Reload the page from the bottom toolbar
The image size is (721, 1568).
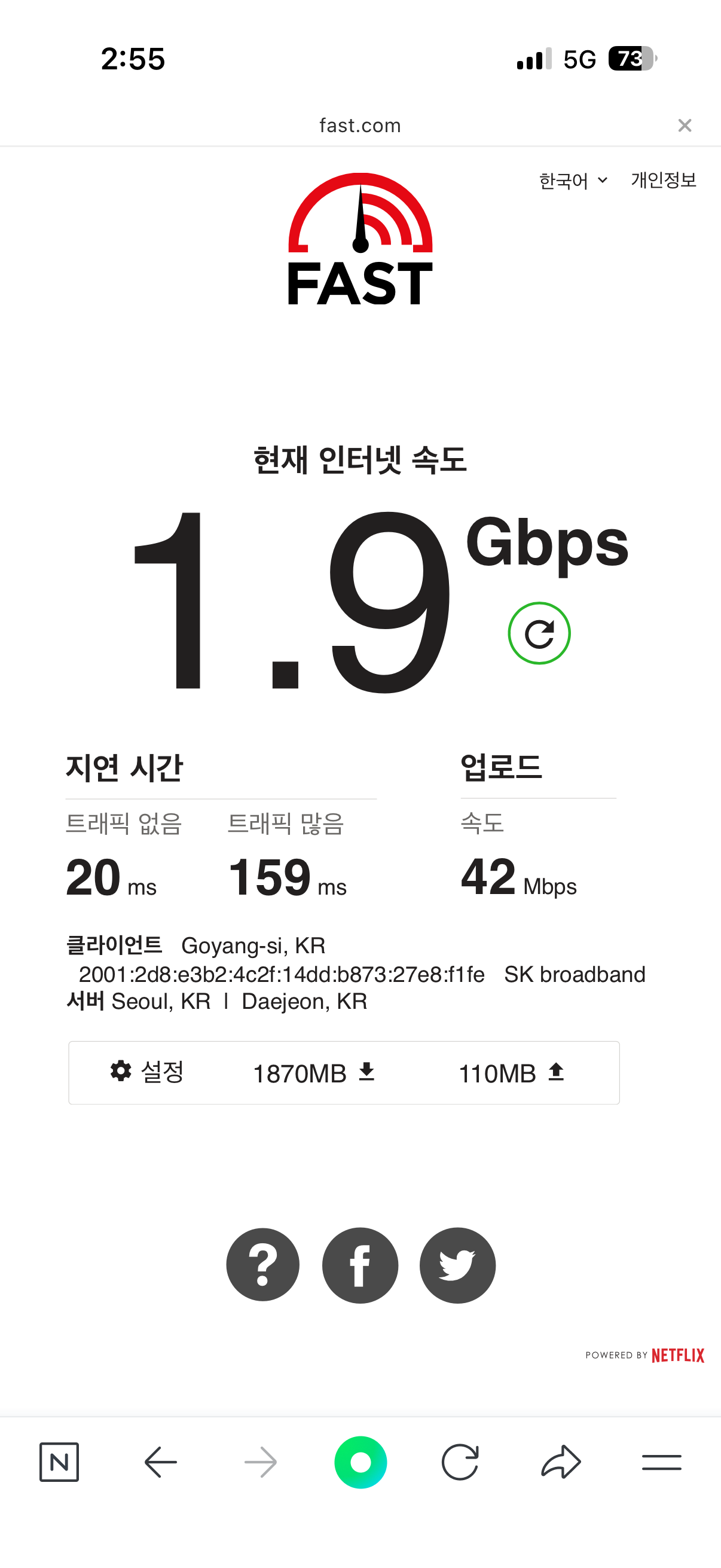click(460, 1462)
